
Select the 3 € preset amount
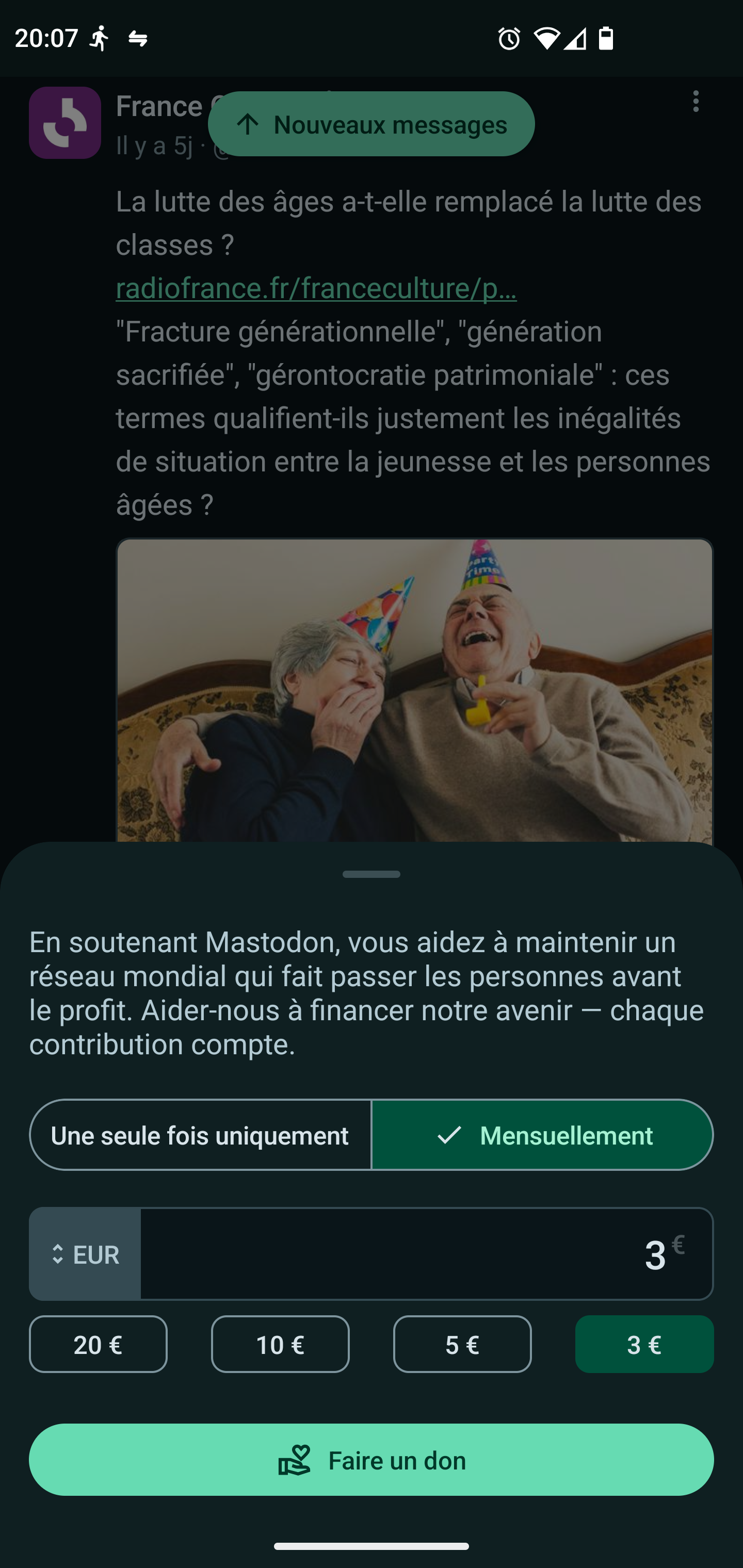tap(644, 1344)
